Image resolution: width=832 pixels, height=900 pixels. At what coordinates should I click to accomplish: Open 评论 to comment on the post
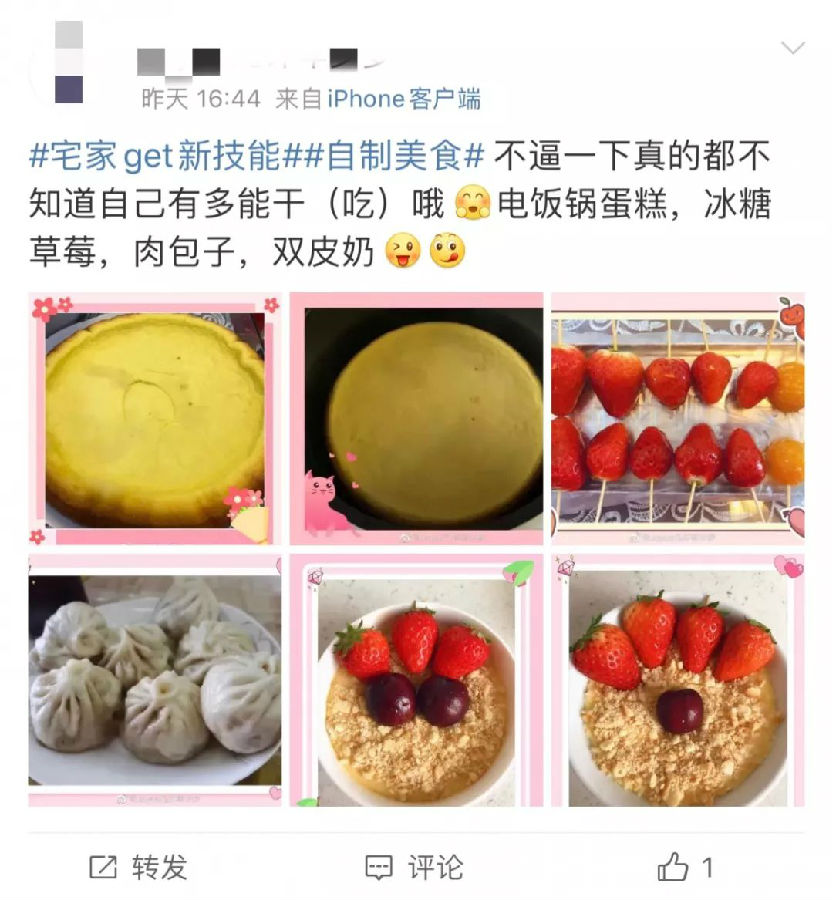pyautogui.click(x=414, y=867)
